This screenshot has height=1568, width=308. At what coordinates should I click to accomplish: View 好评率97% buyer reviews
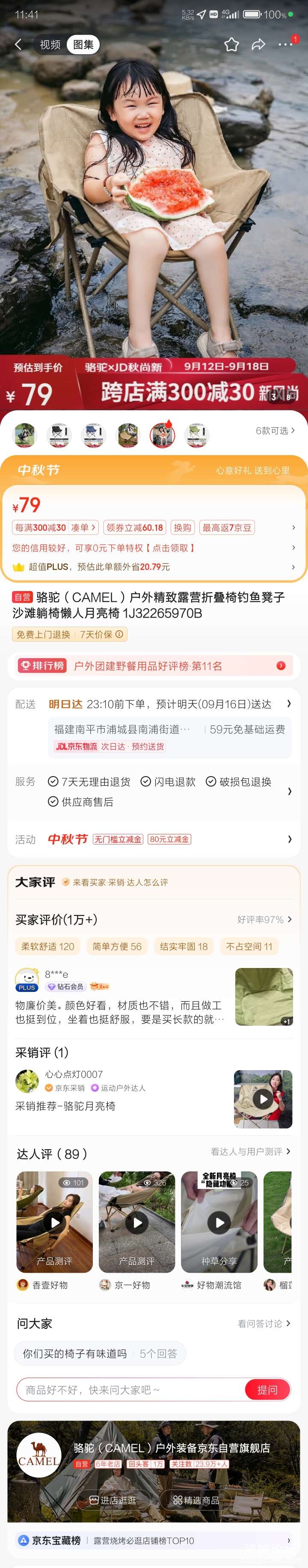pyautogui.click(x=264, y=919)
